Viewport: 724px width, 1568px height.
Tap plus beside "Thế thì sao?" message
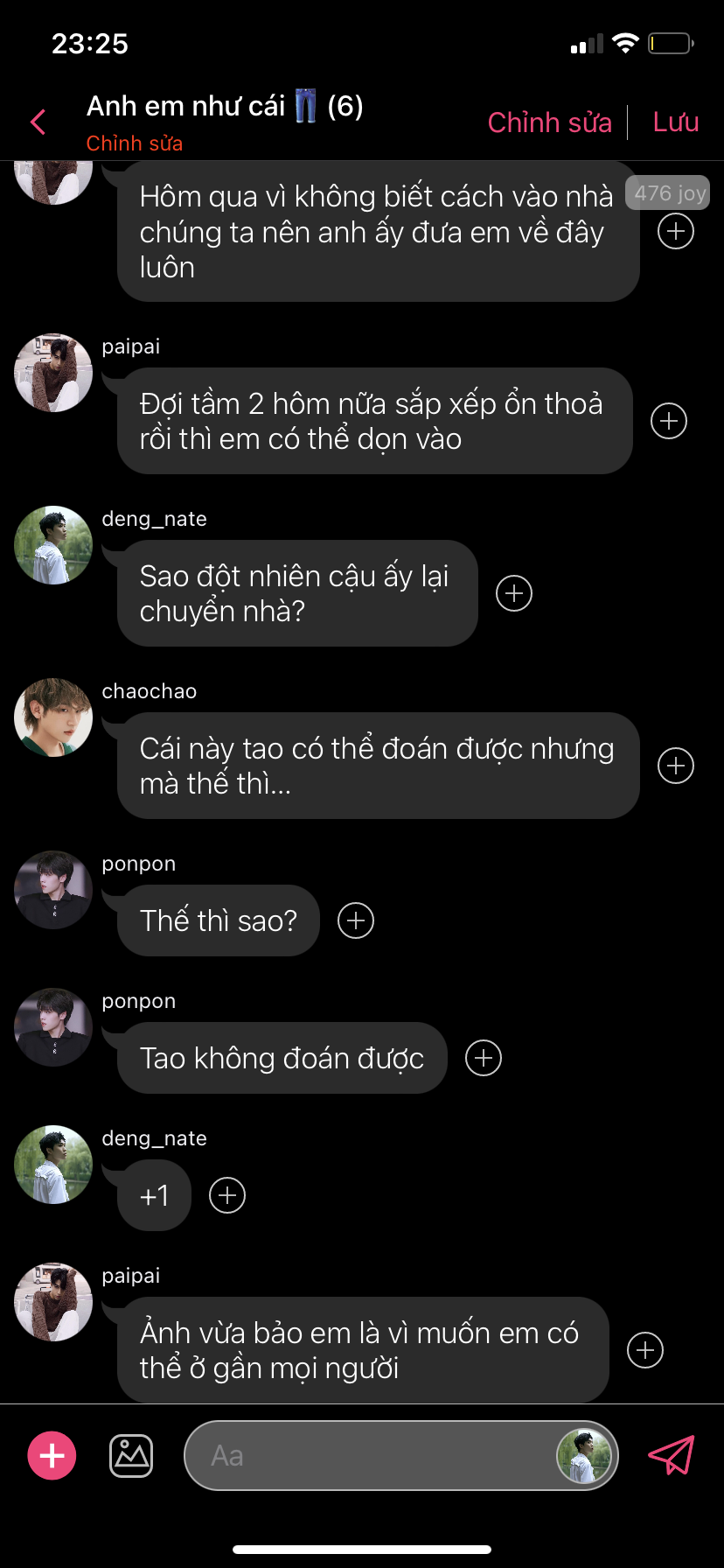pos(356,920)
